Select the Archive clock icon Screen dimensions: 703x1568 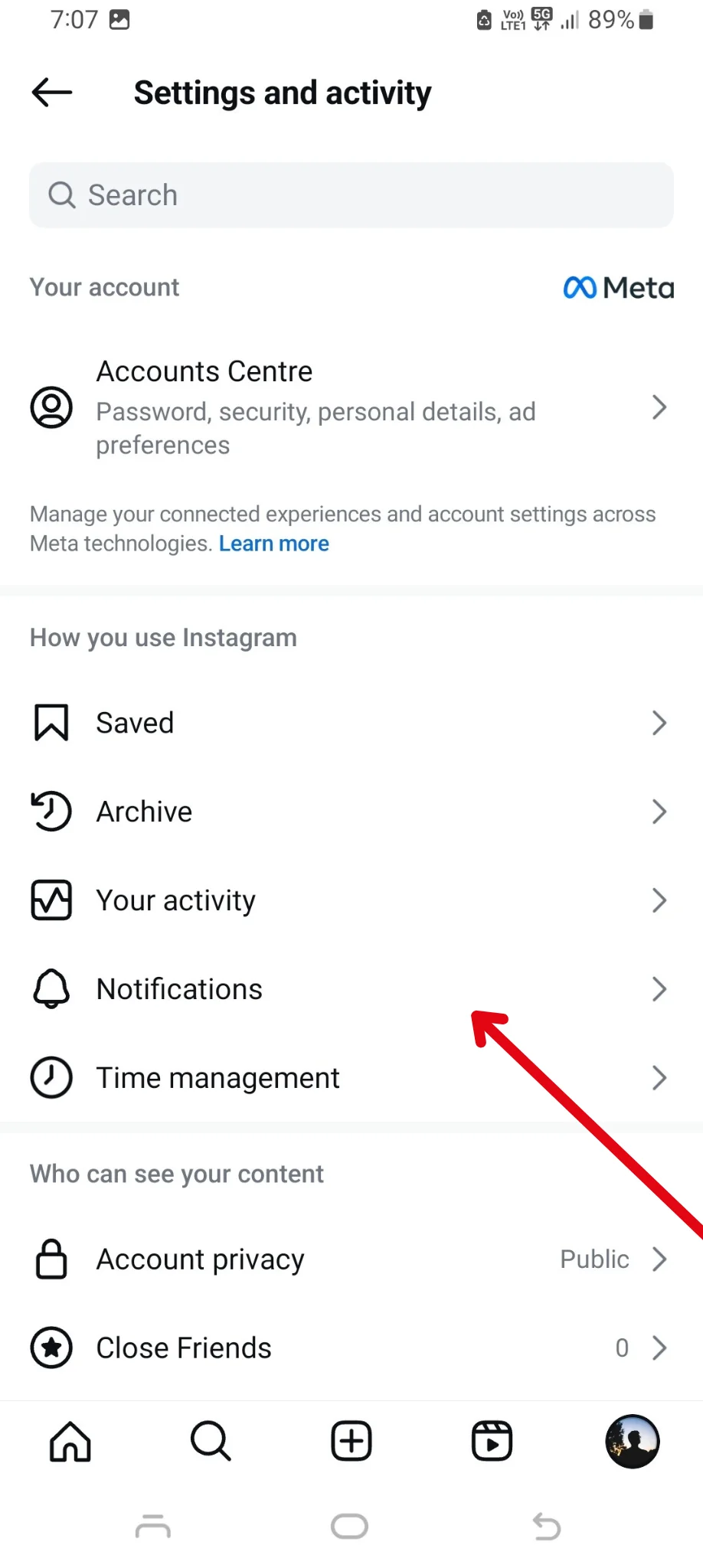[50, 811]
